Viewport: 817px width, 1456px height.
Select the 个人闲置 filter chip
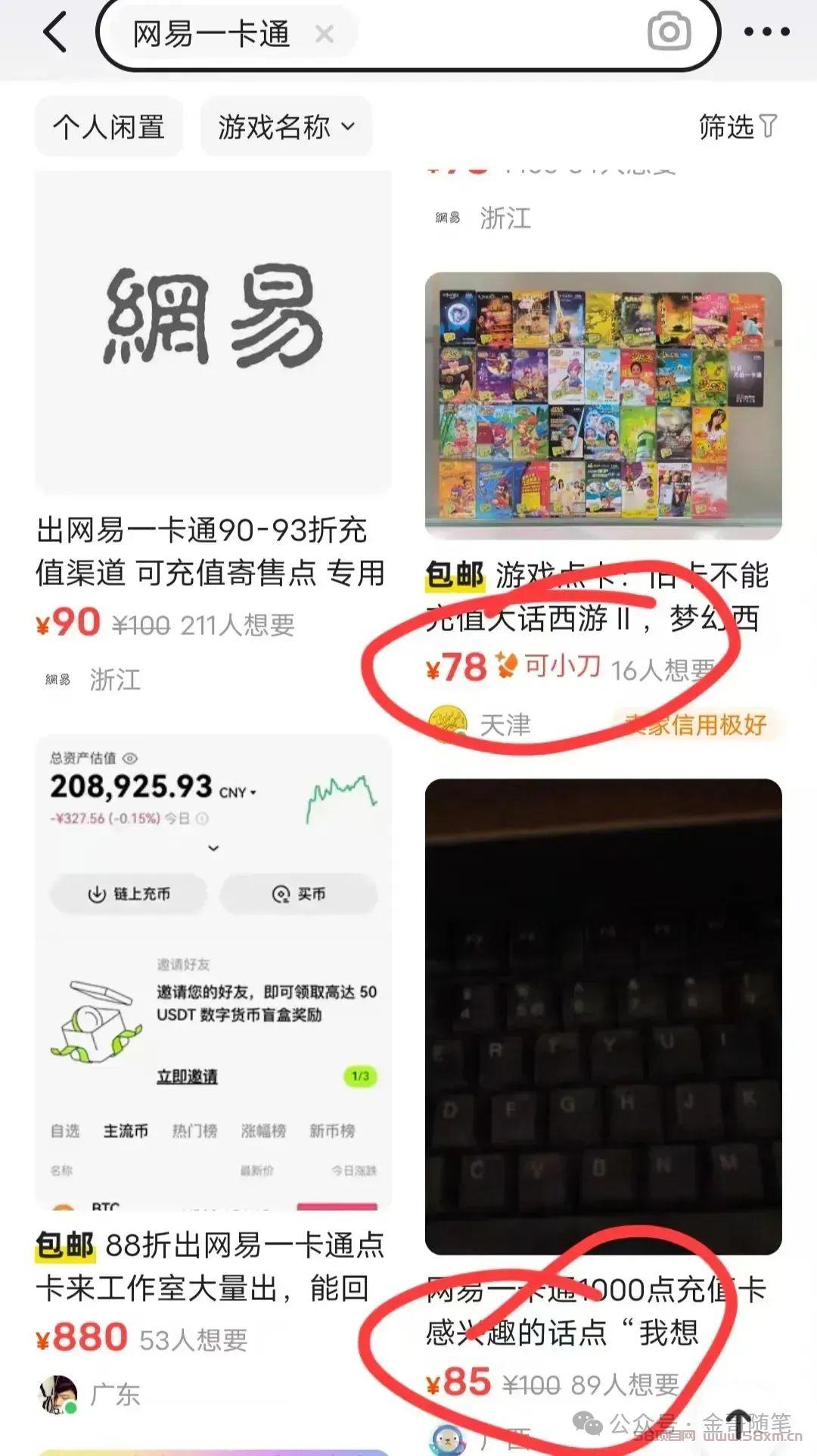click(x=109, y=126)
